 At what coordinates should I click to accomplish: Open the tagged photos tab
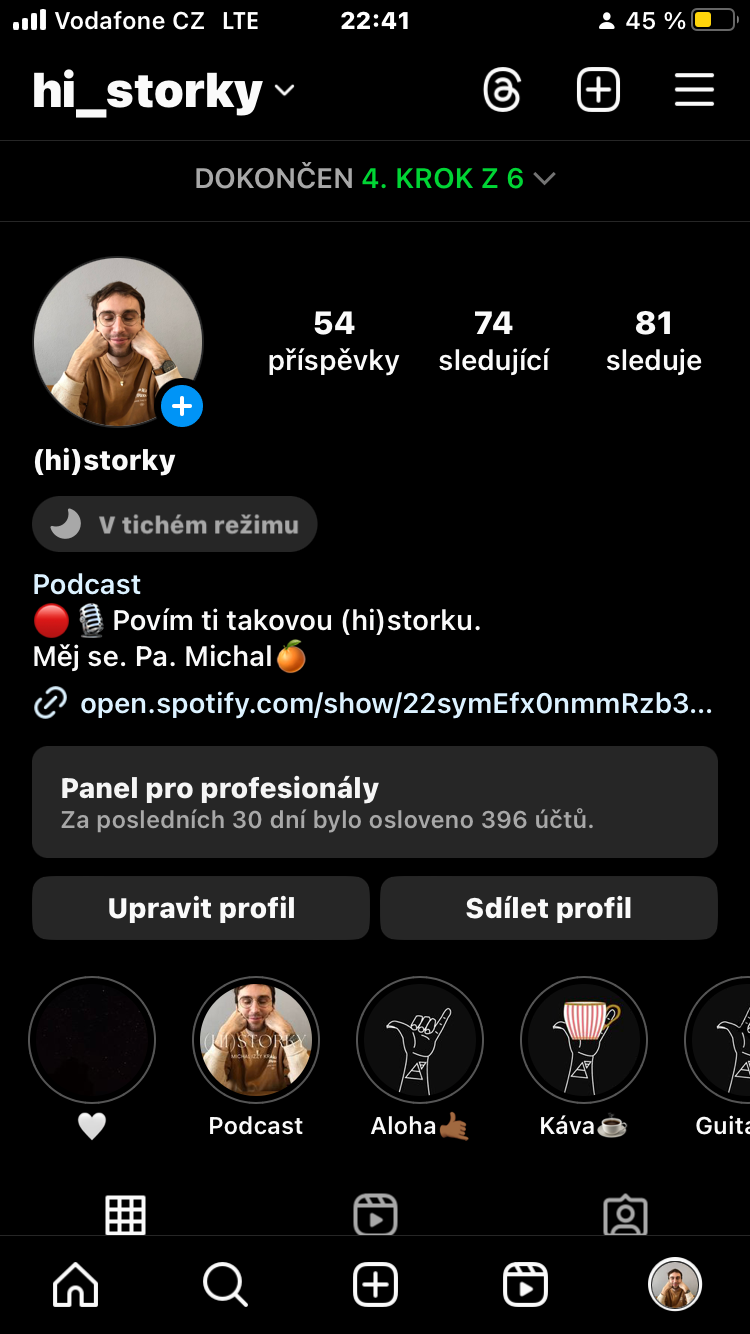pyautogui.click(x=625, y=1216)
